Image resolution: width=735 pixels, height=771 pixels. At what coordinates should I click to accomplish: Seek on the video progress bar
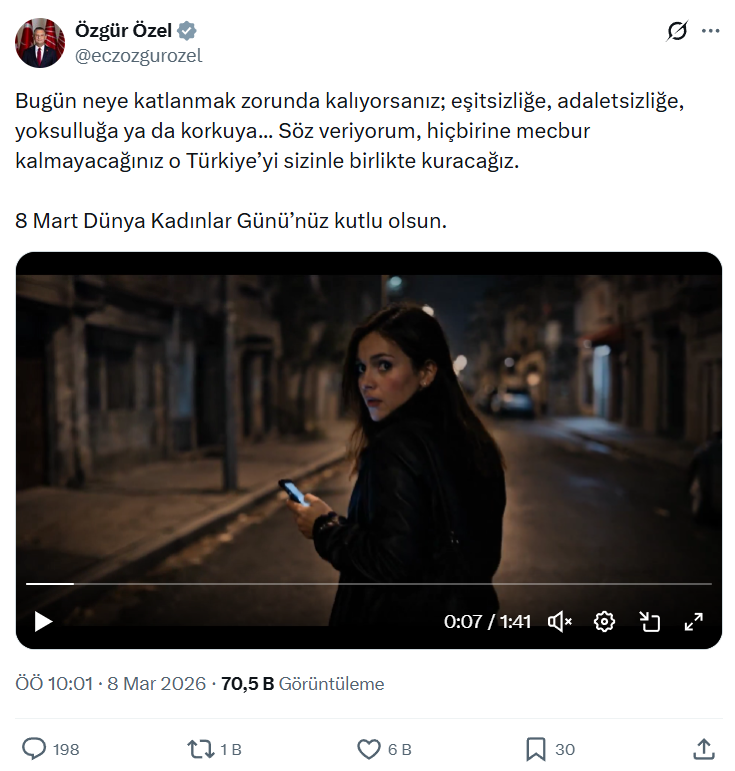[368, 583]
